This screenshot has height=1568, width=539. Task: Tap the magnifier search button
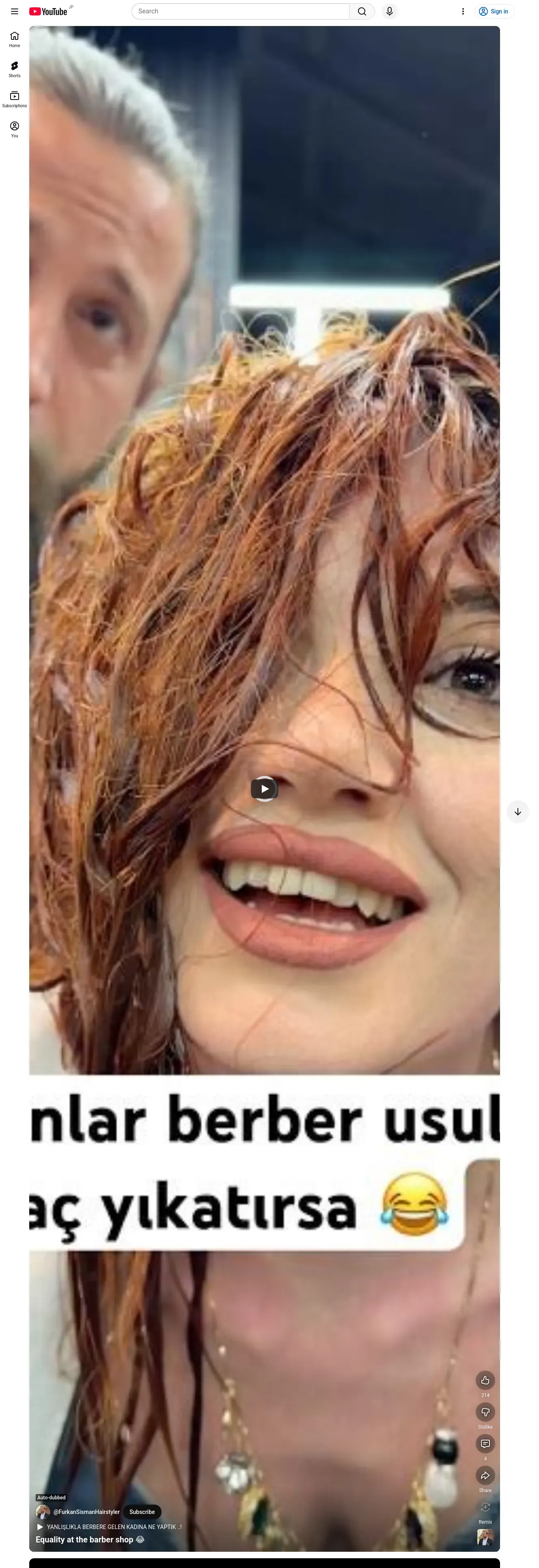(x=362, y=11)
